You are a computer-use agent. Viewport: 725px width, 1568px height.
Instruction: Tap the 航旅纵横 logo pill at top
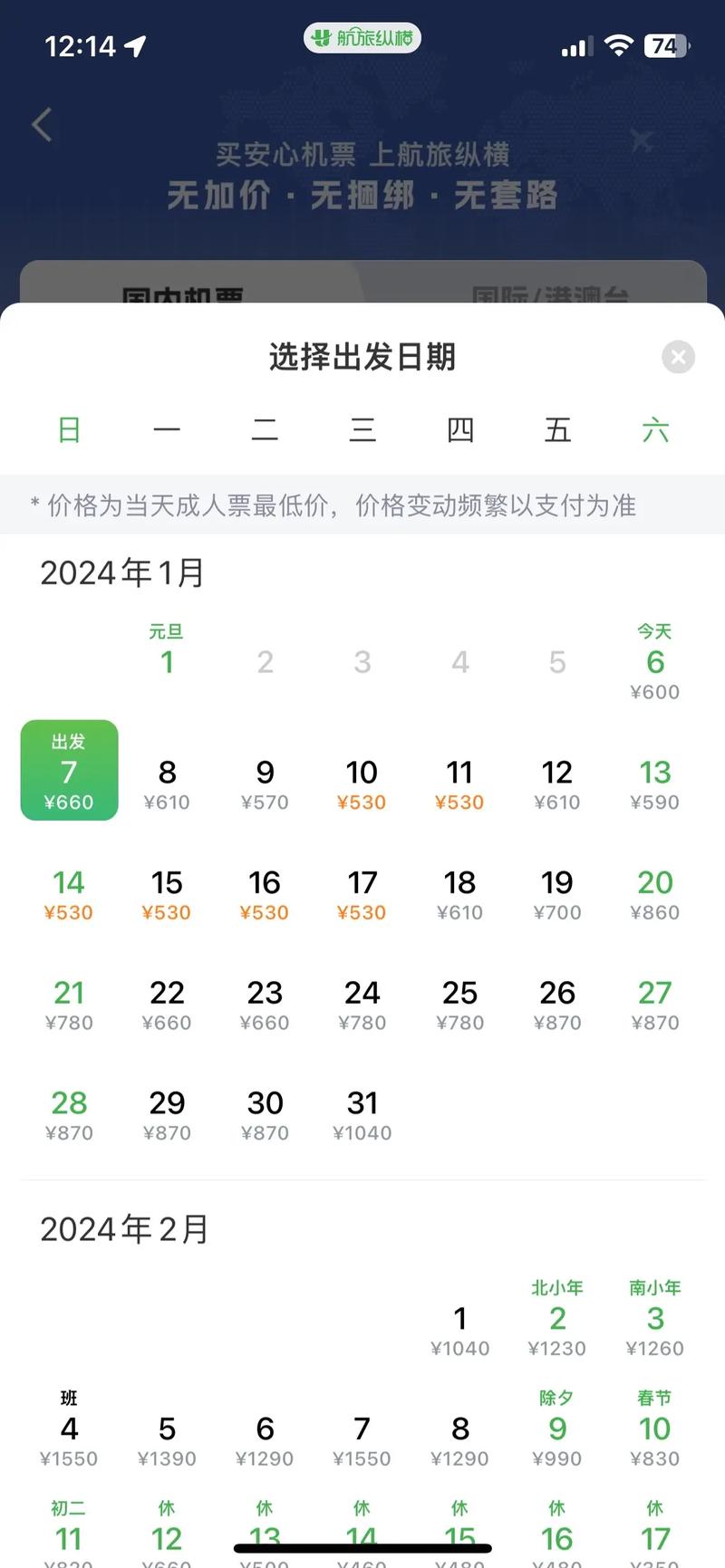pyautogui.click(x=362, y=38)
